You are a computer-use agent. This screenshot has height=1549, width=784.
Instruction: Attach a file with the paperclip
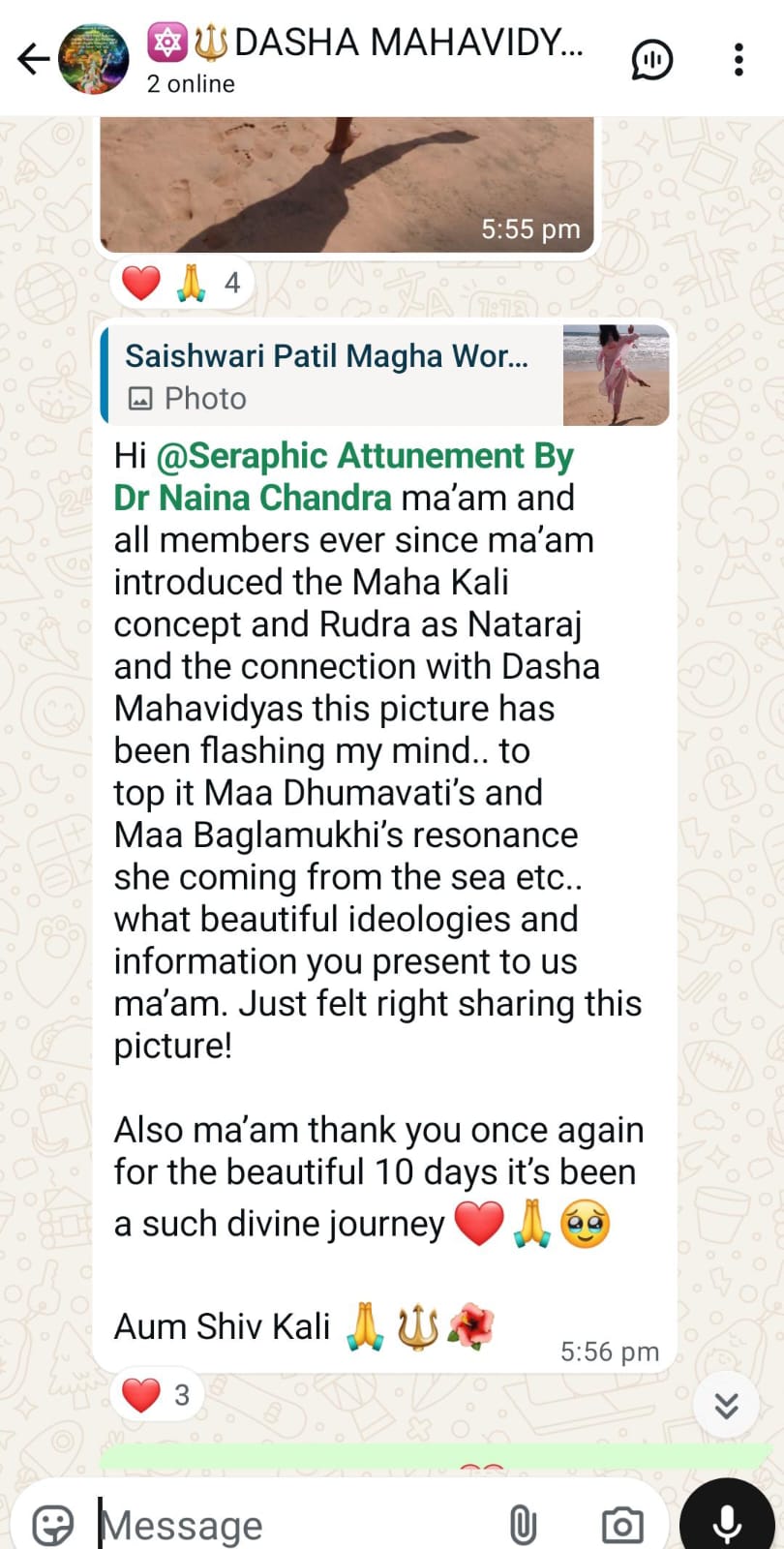click(x=523, y=1525)
